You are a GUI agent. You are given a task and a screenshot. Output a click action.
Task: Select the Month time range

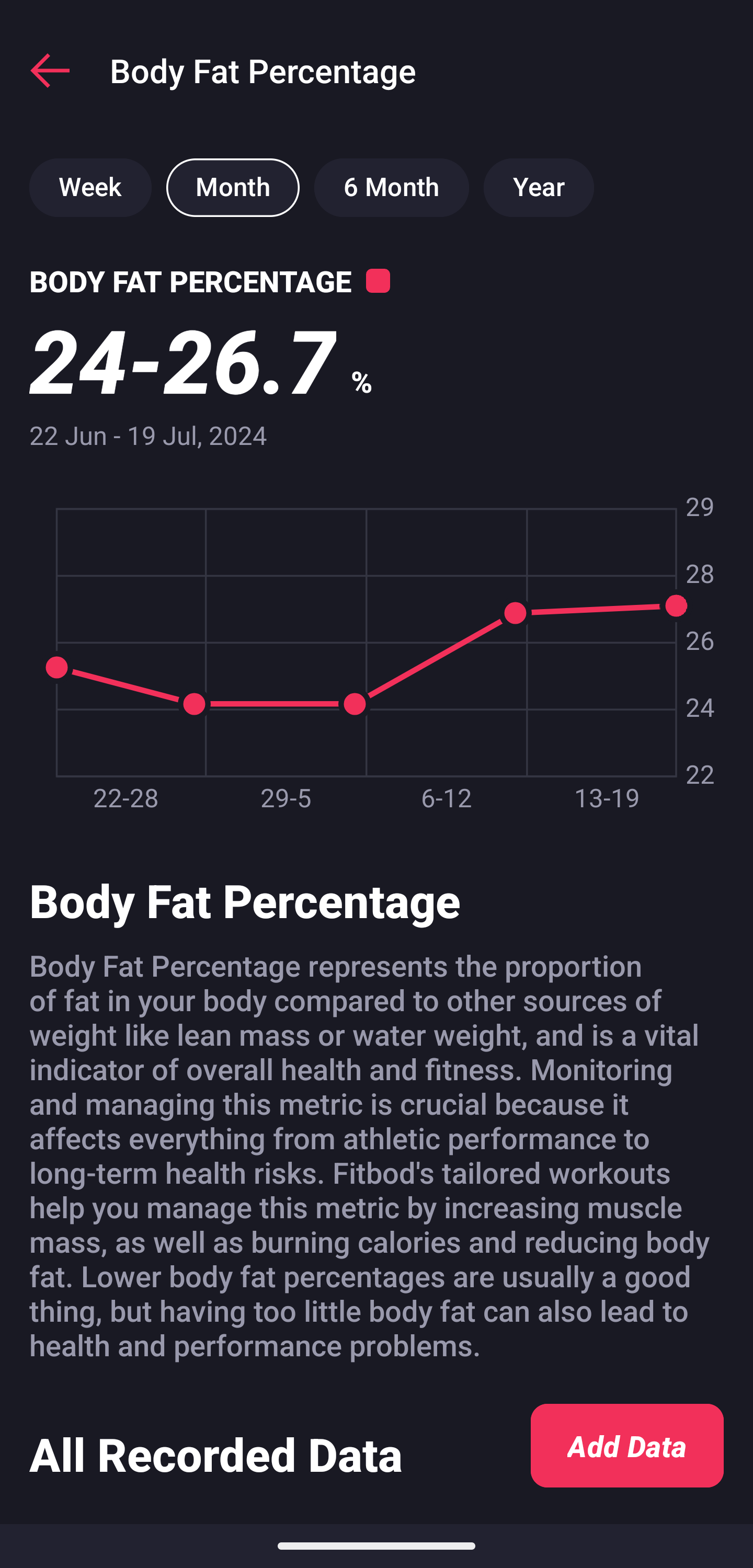(233, 188)
